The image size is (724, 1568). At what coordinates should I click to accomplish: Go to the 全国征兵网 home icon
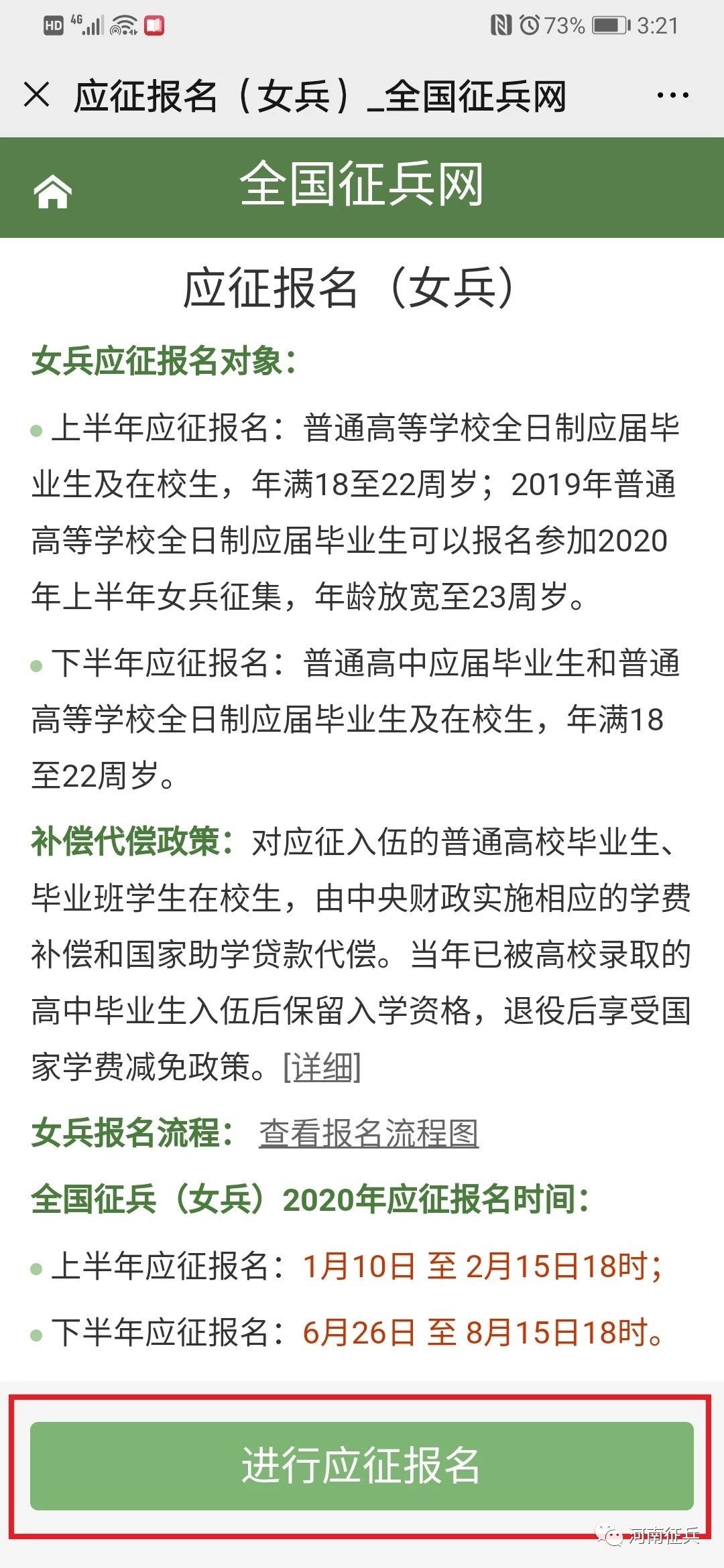coord(52,192)
